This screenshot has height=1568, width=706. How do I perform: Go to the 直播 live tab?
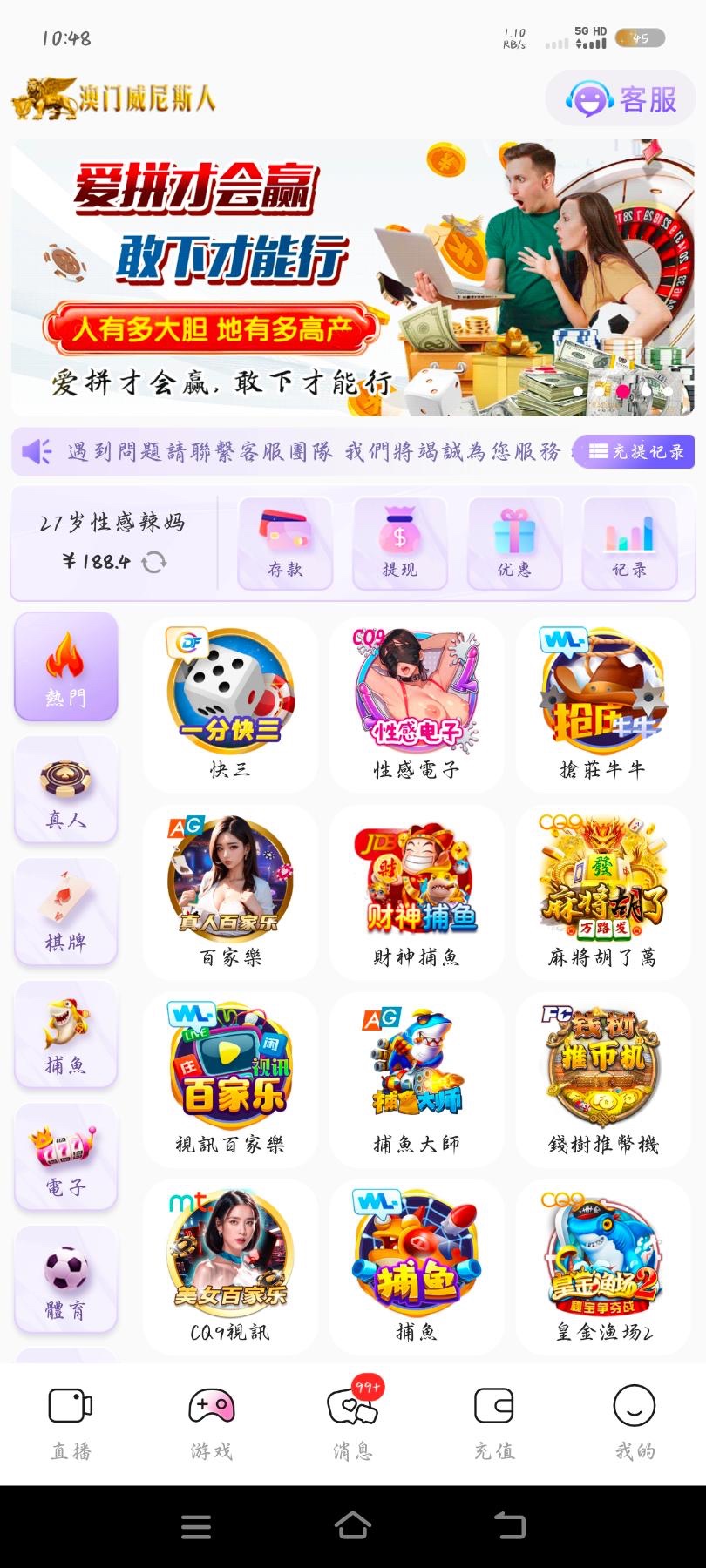[71, 1423]
